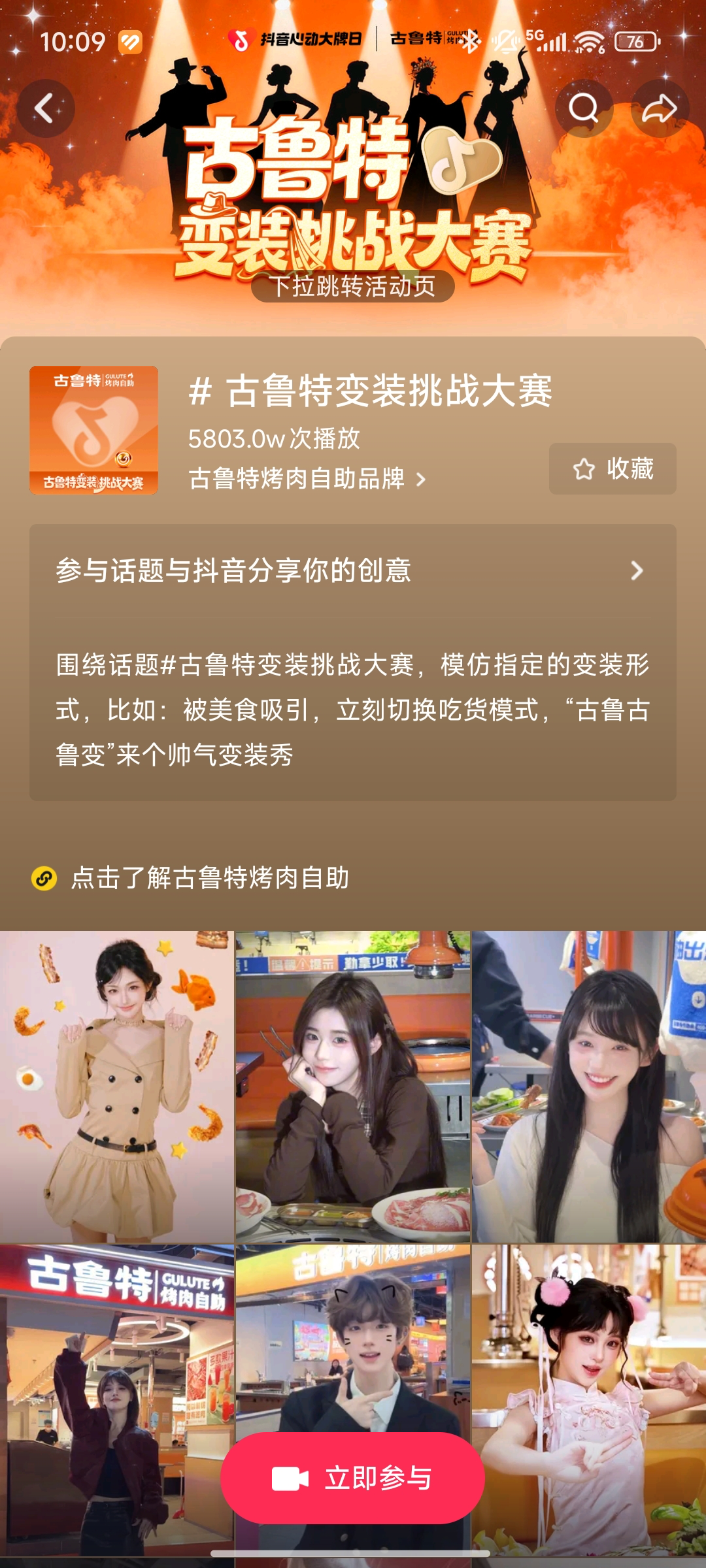Tap 下拉跳转活动页 banner to expand activity page
Image resolution: width=706 pixels, height=1568 pixels.
coord(353,285)
